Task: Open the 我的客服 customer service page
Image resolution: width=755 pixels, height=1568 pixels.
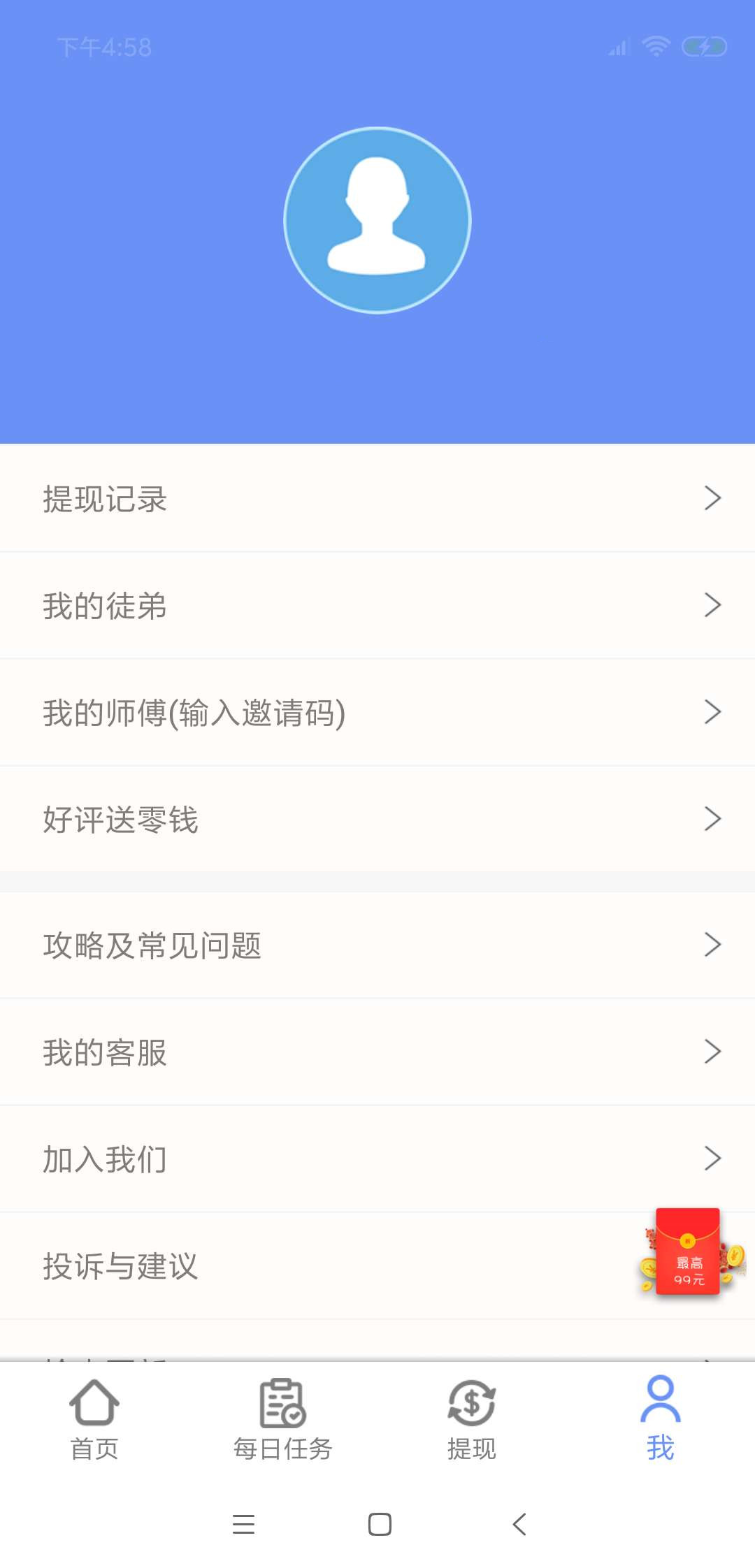Action: click(x=377, y=1052)
